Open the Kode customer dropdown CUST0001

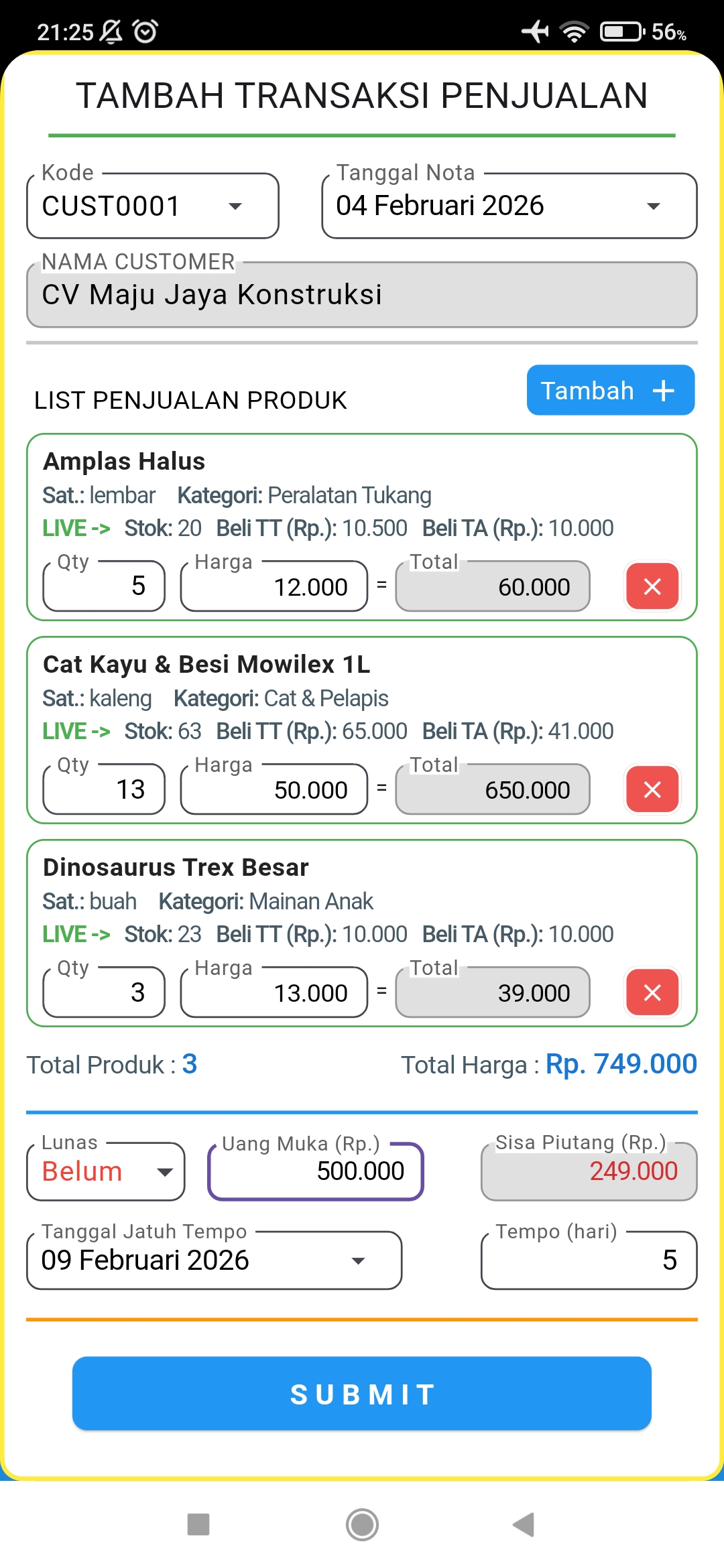point(152,206)
